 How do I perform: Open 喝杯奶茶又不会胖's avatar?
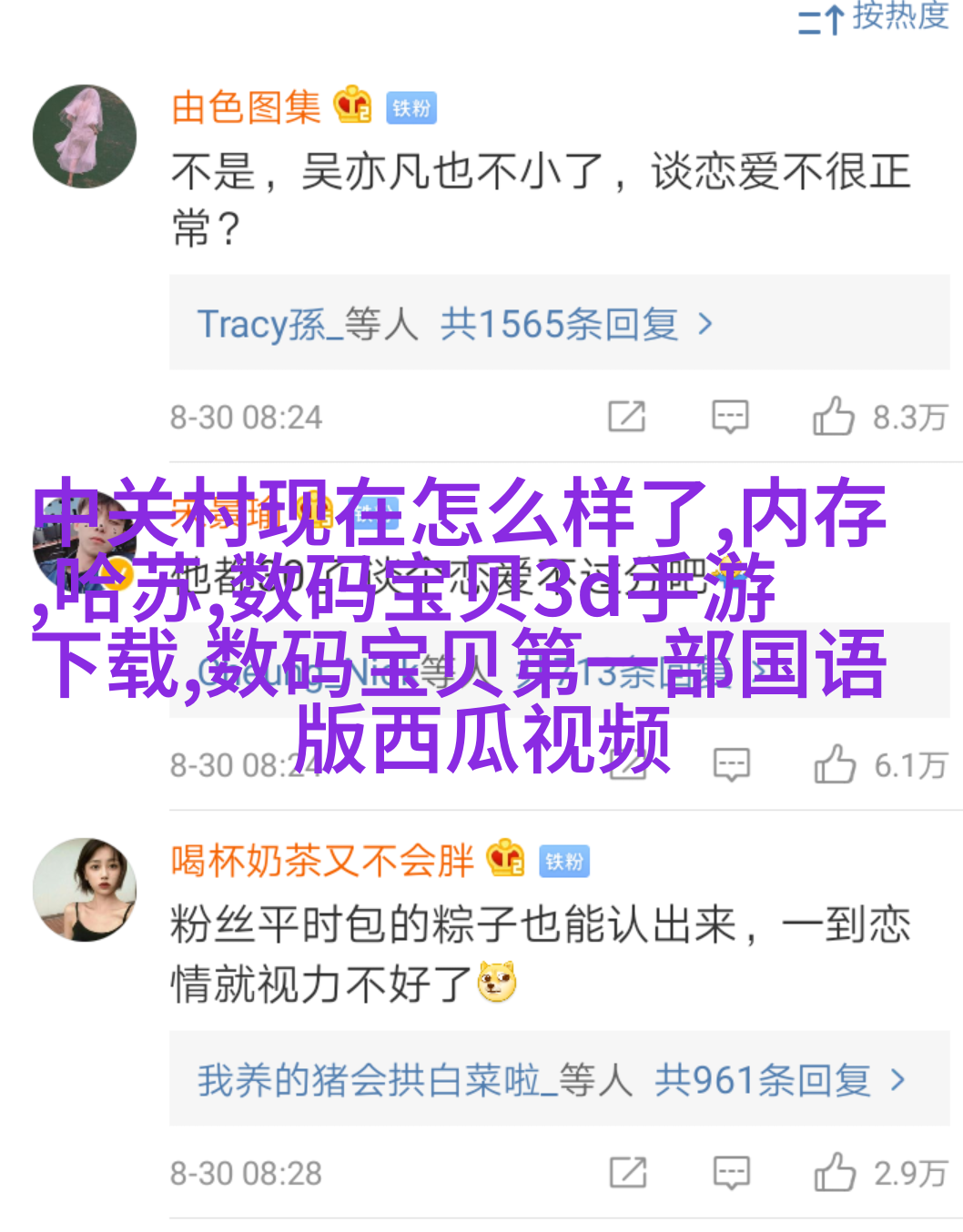pos(85,889)
